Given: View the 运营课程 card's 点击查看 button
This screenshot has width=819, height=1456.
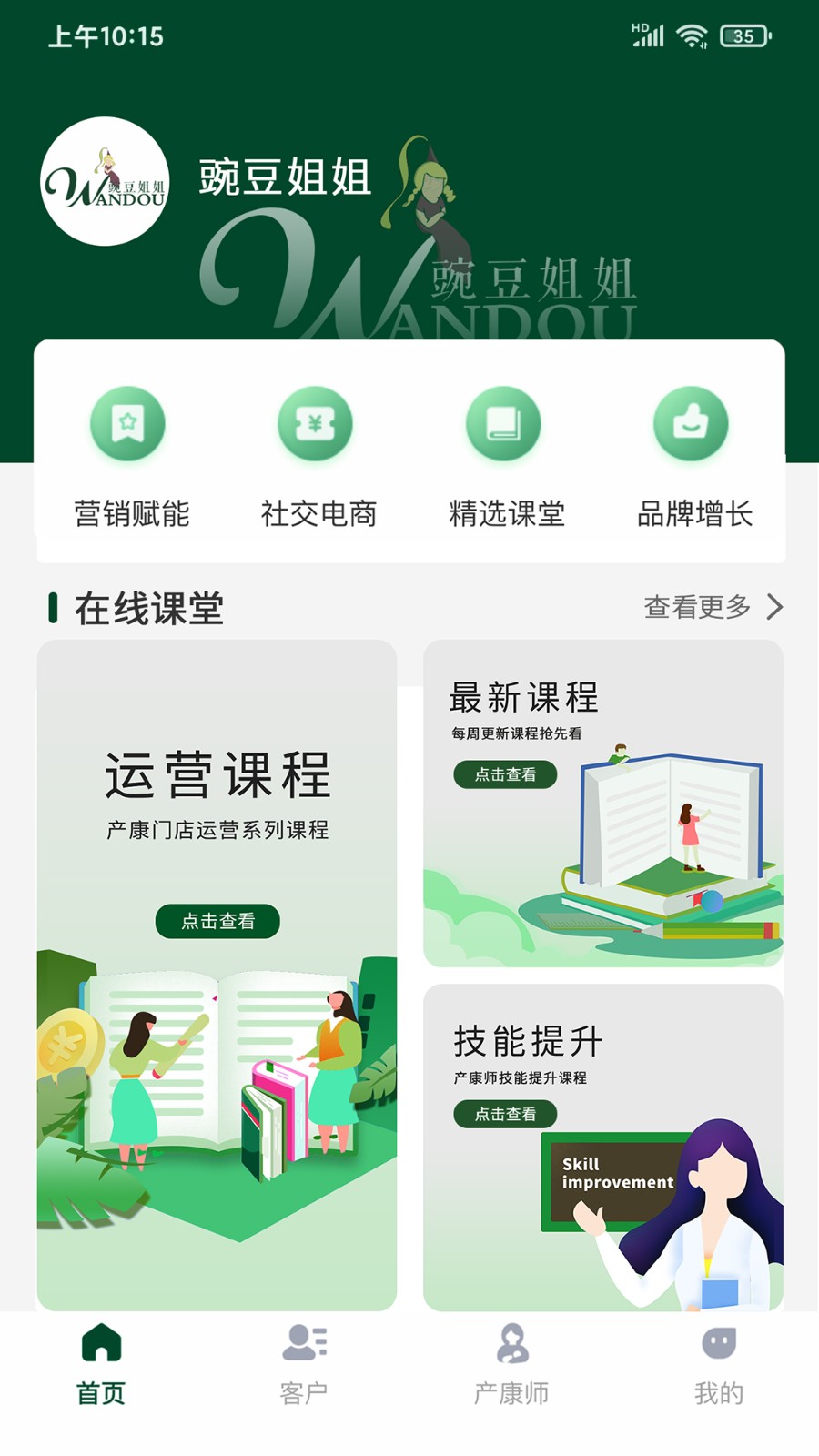Looking at the screenshot, I should pyautogui.click(x=217, y=921).
